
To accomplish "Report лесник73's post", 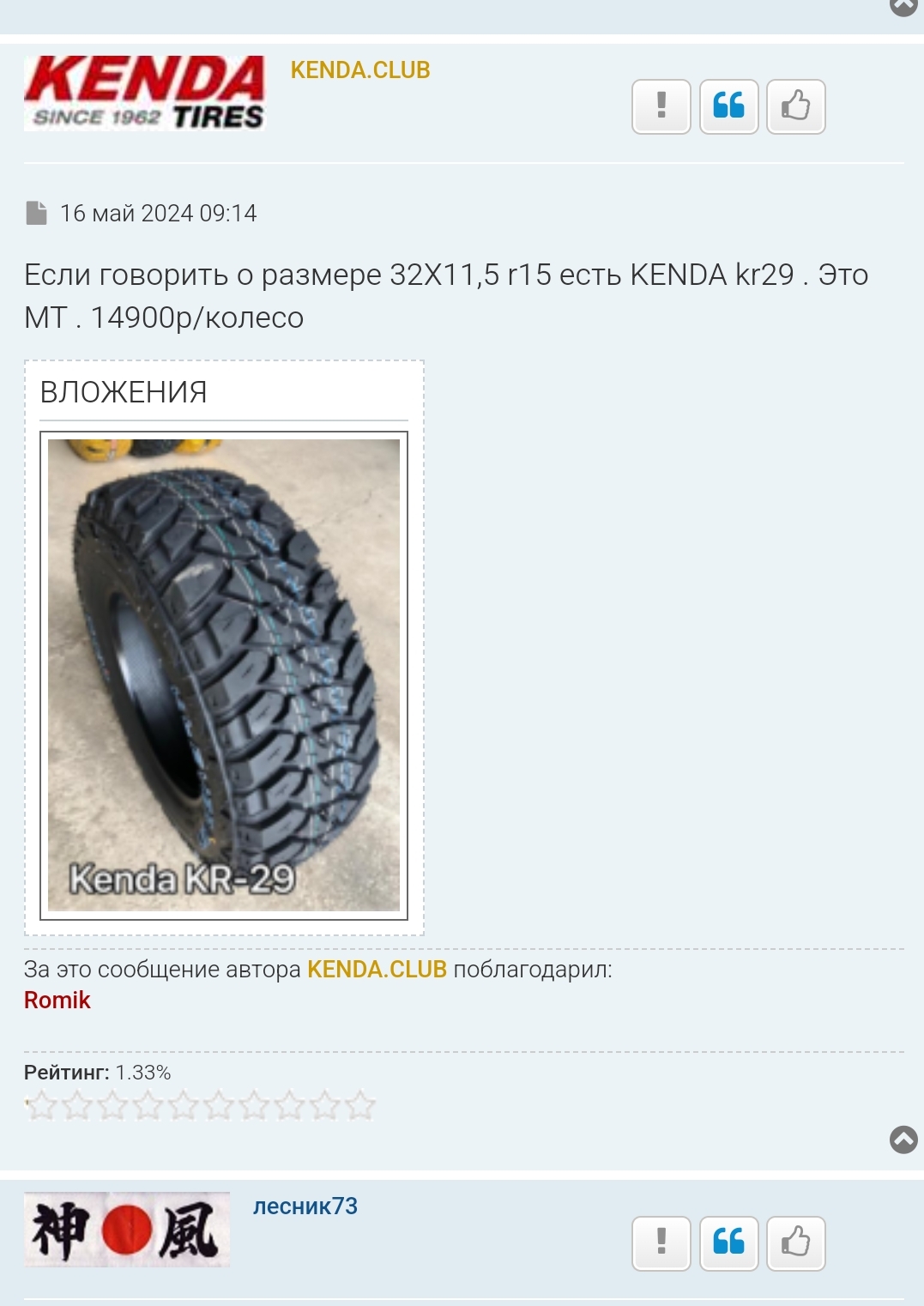I will (661, 1243).
